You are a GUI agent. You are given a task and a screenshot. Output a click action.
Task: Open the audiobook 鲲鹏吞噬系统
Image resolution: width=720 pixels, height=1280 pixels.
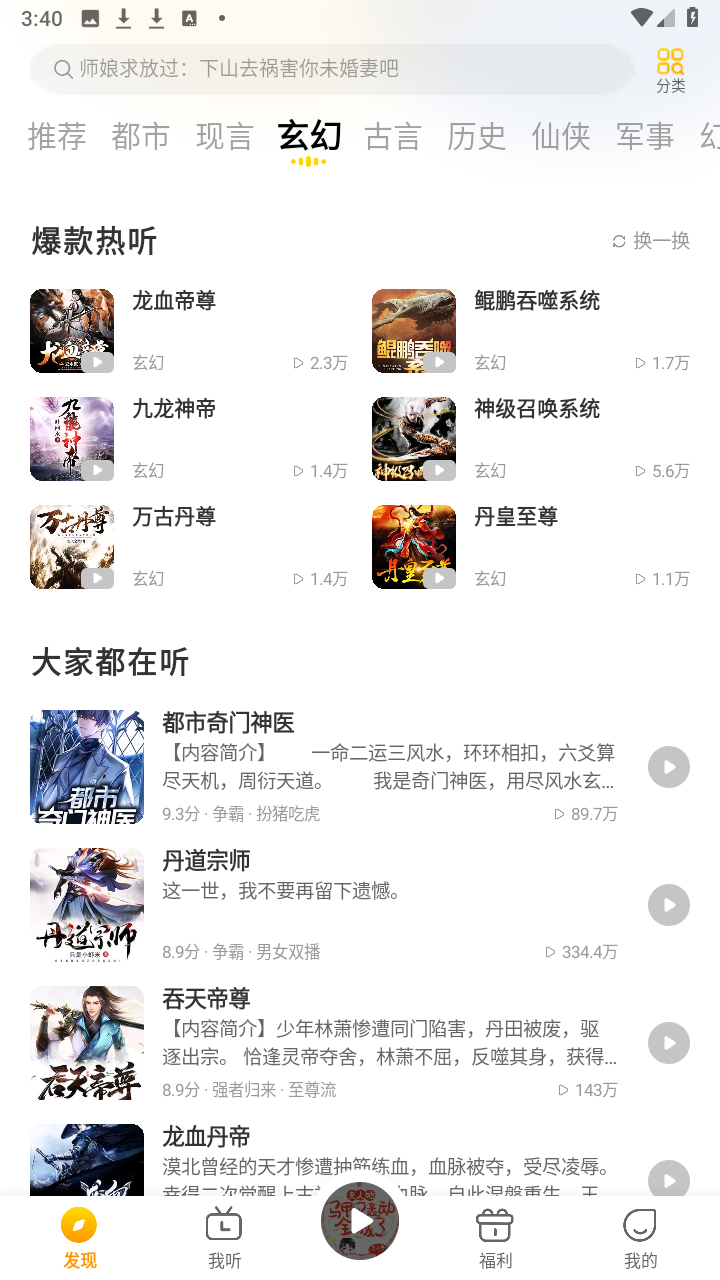coord(531,331)
